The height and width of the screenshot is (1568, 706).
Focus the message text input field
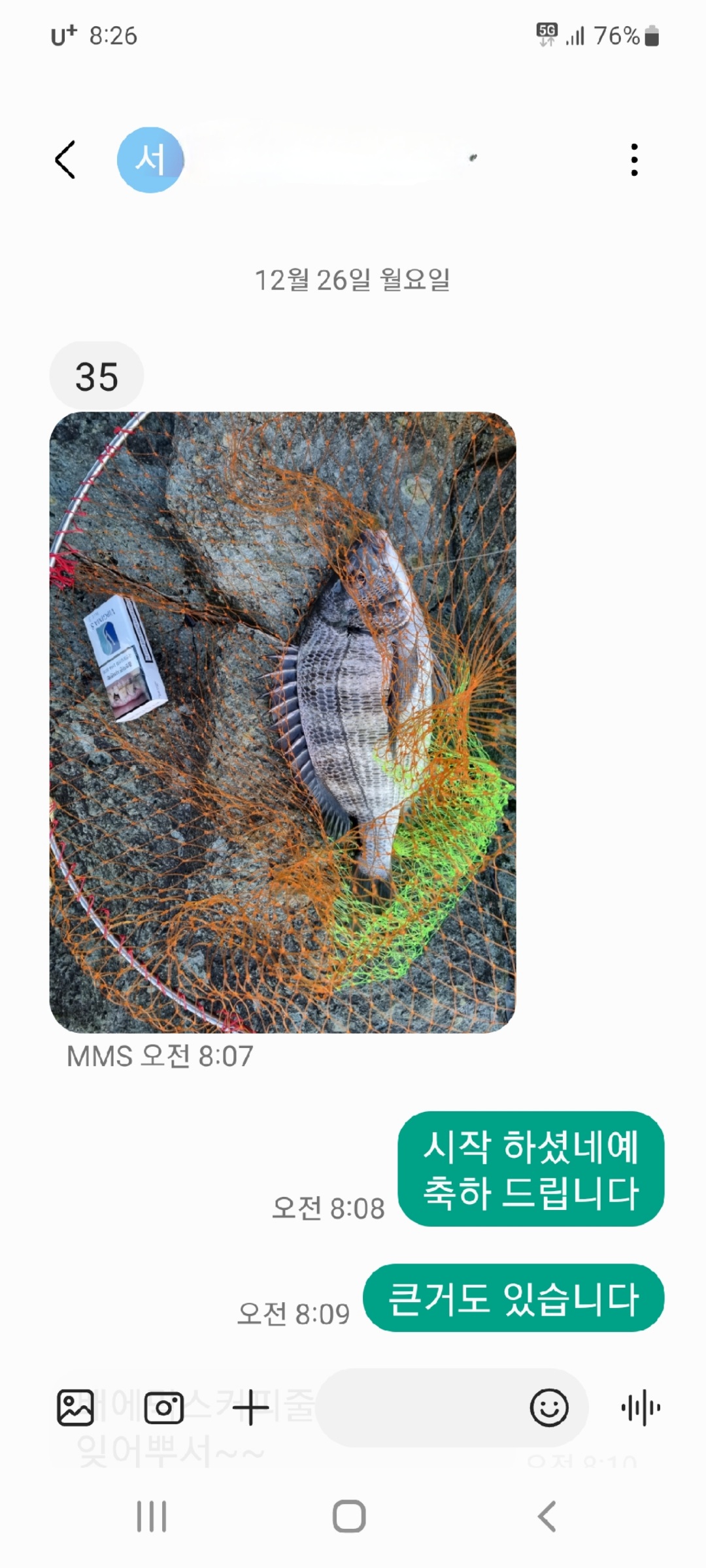tap(418, 1407)
